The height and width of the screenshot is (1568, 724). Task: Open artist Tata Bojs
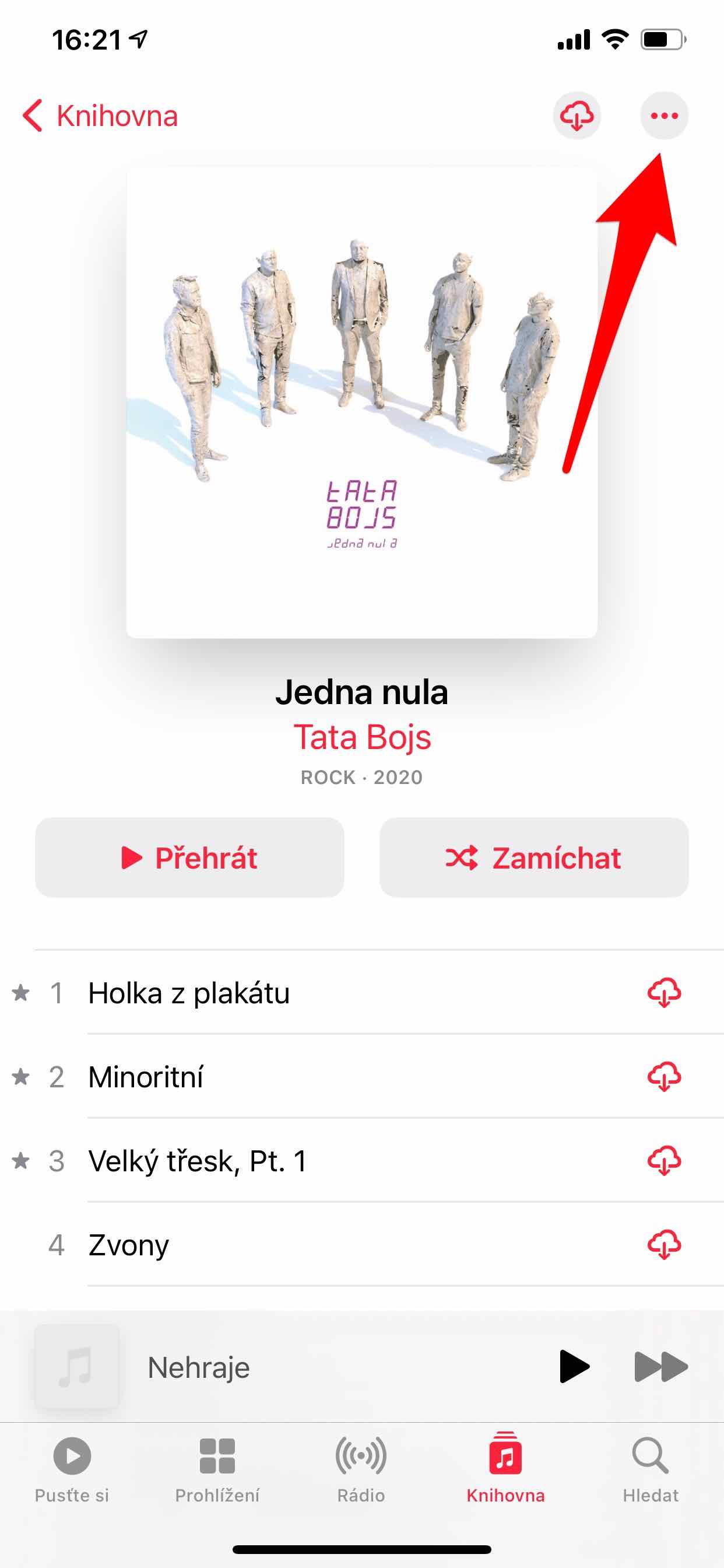click(x=362, y=737)
